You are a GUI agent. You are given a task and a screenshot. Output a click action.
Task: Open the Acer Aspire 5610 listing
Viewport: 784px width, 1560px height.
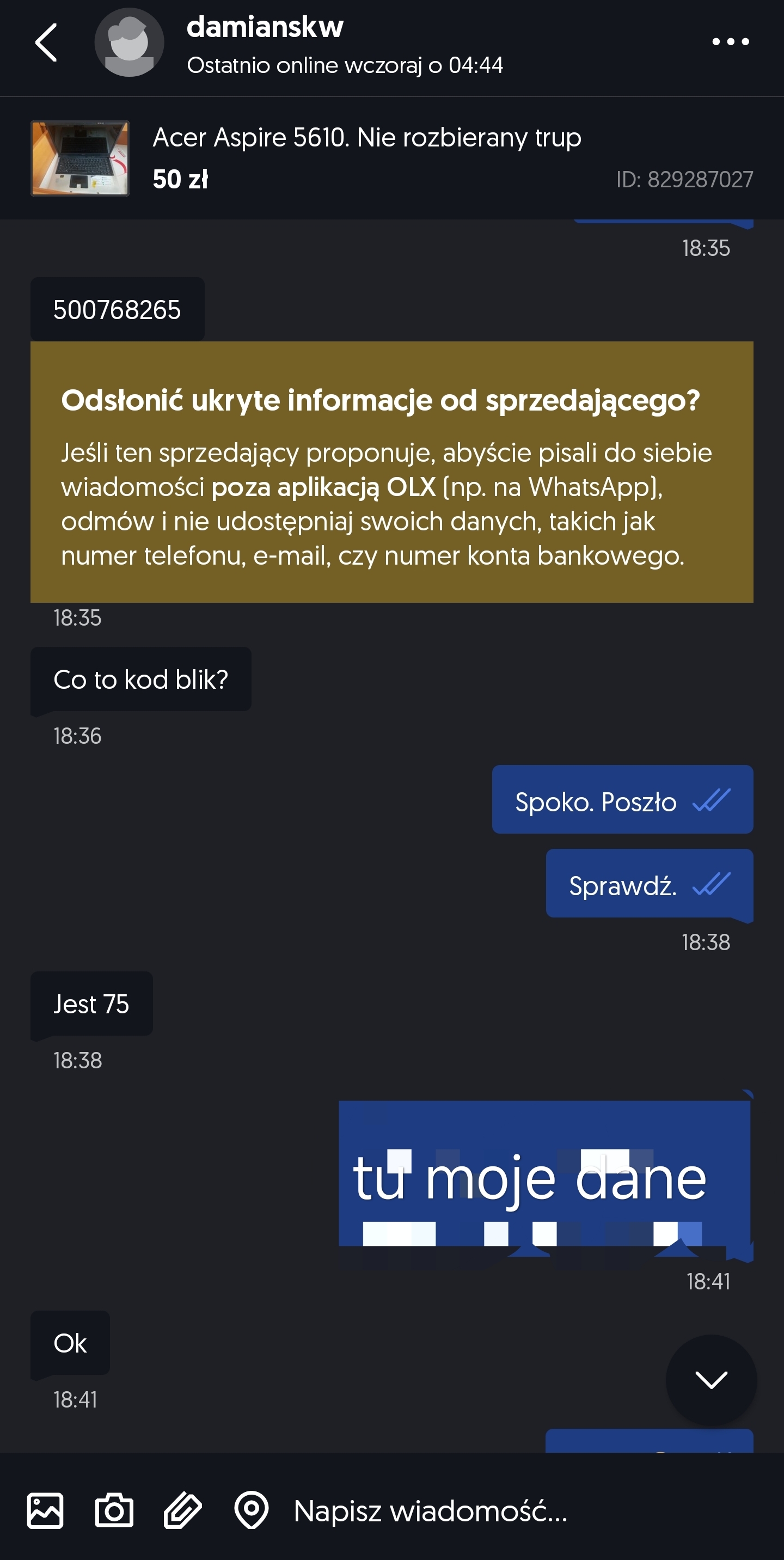coord(391,158)
